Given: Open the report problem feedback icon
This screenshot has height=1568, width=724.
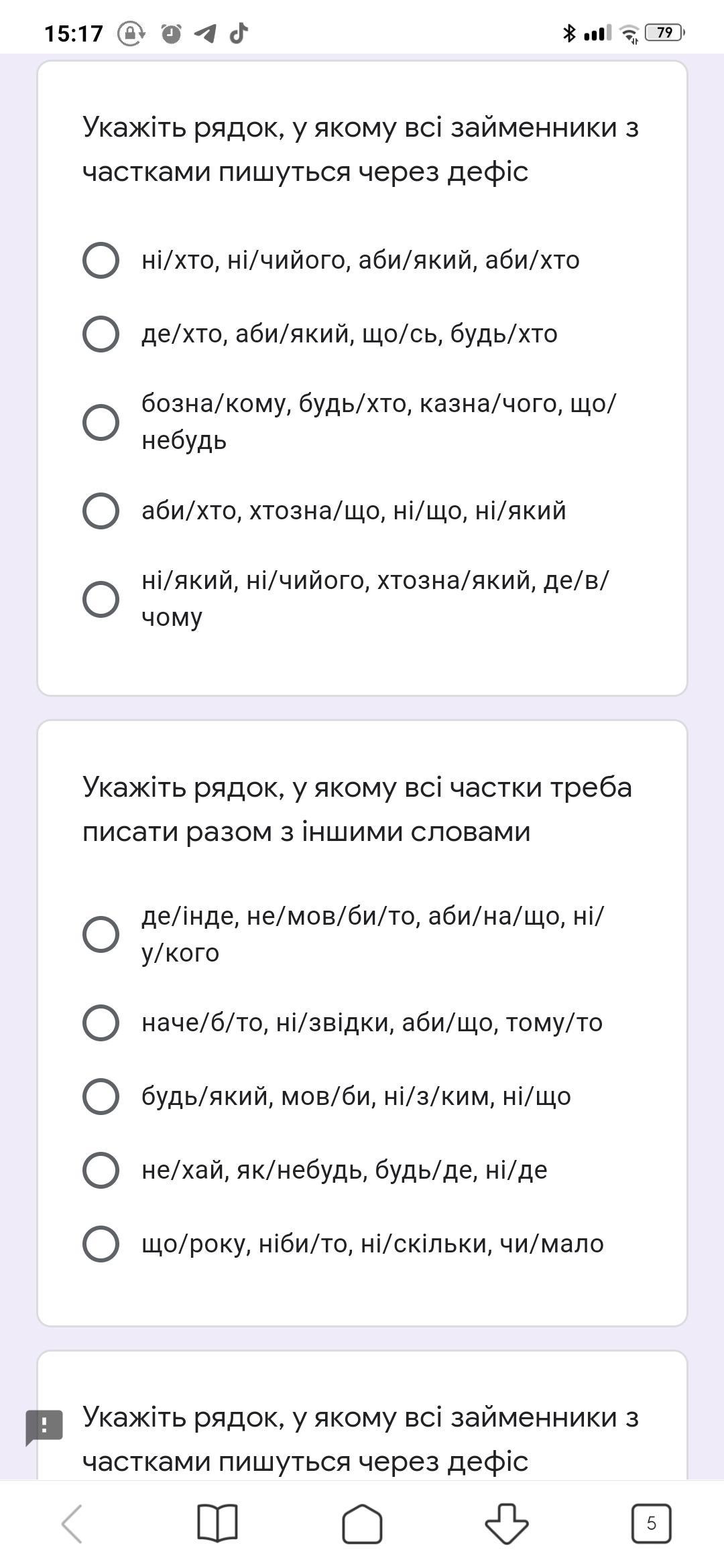Looking at the screenshot, I should (44, 1427).
